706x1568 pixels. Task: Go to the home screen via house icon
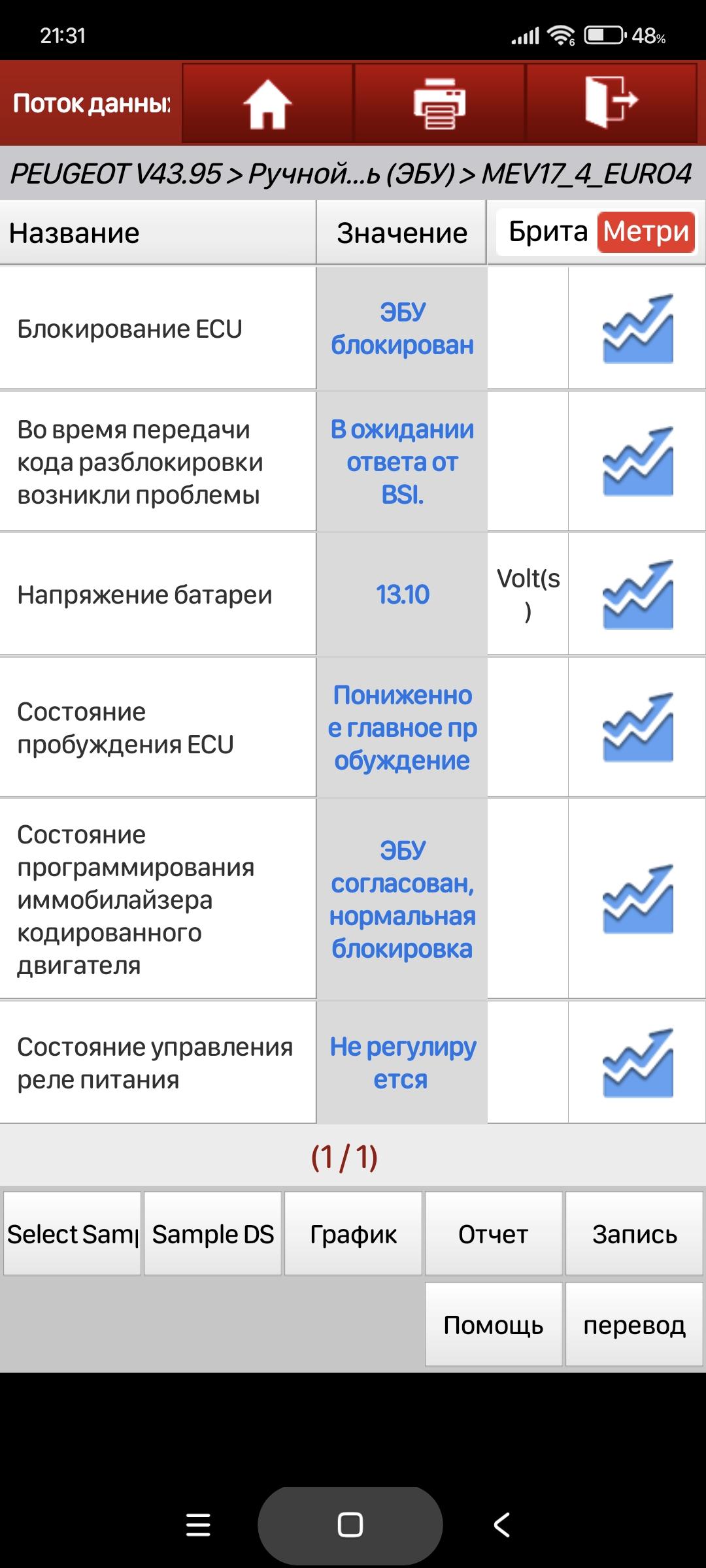(x=267, y=103)
